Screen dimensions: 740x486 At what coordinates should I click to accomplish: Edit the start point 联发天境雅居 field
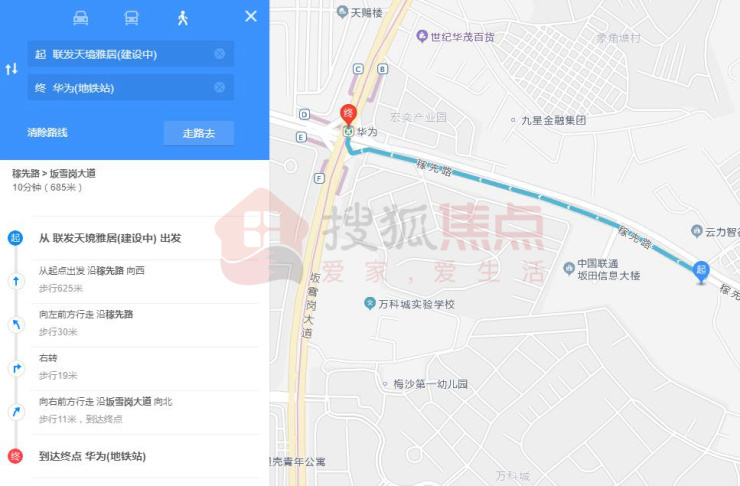120,54
